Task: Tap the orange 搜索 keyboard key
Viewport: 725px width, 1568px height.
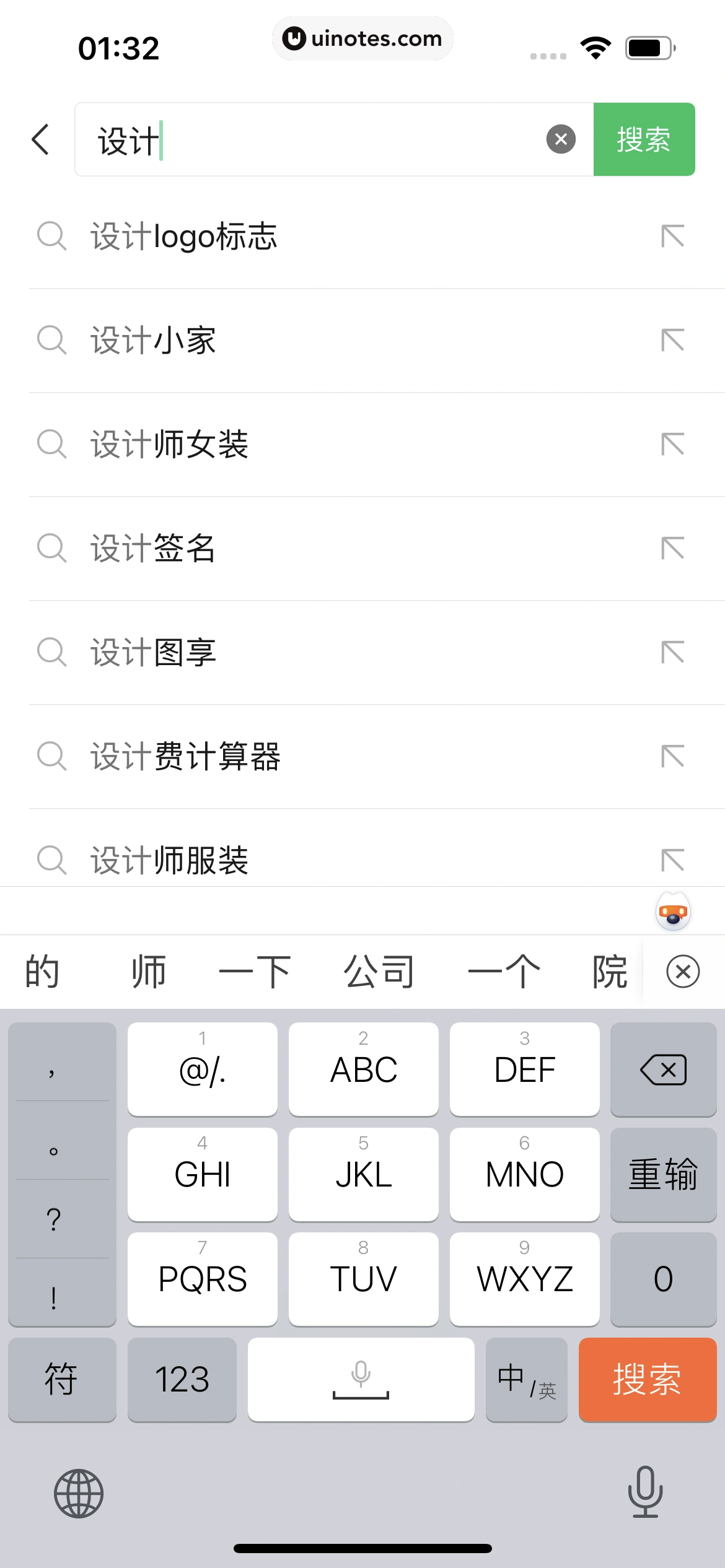Action: coord(647,1380)
